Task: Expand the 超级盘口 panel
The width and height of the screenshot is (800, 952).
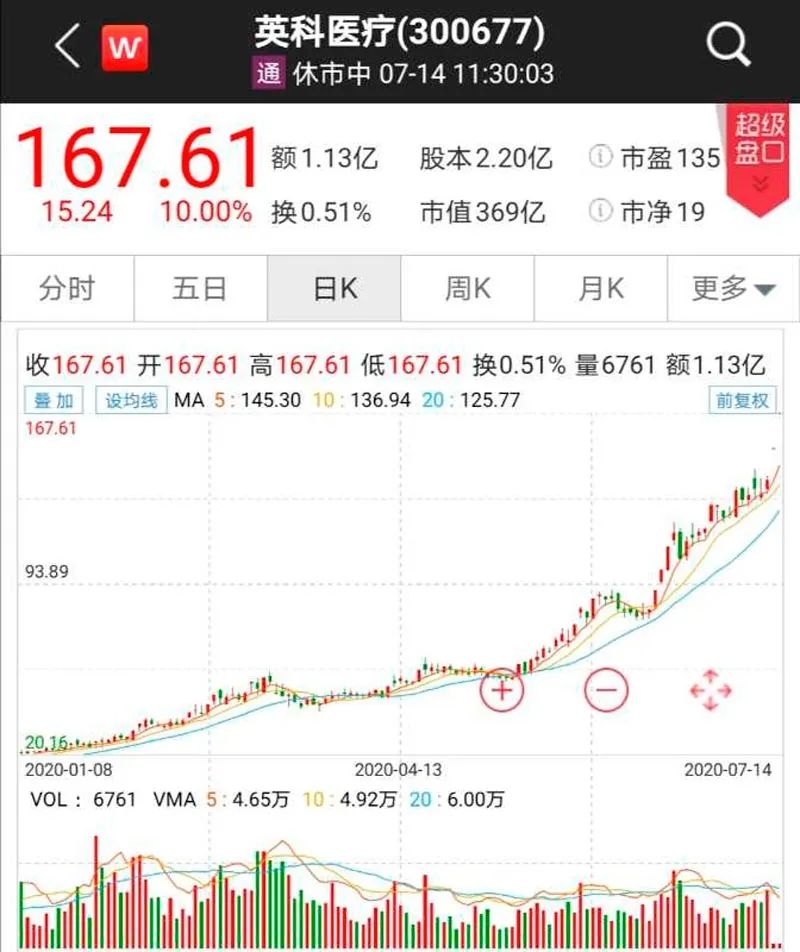Action: 757,158
